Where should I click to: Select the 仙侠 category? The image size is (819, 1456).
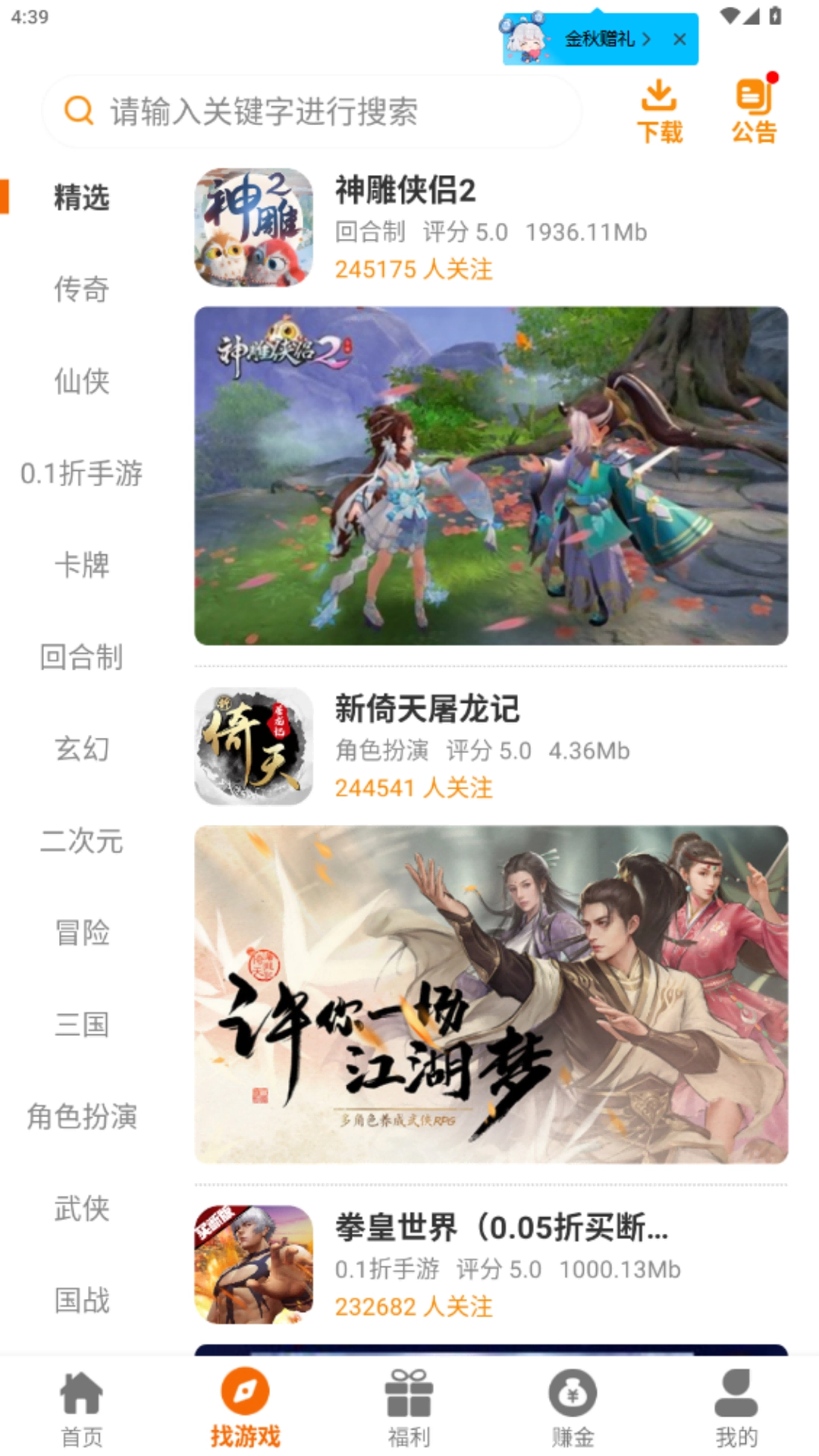pos(82,381)
